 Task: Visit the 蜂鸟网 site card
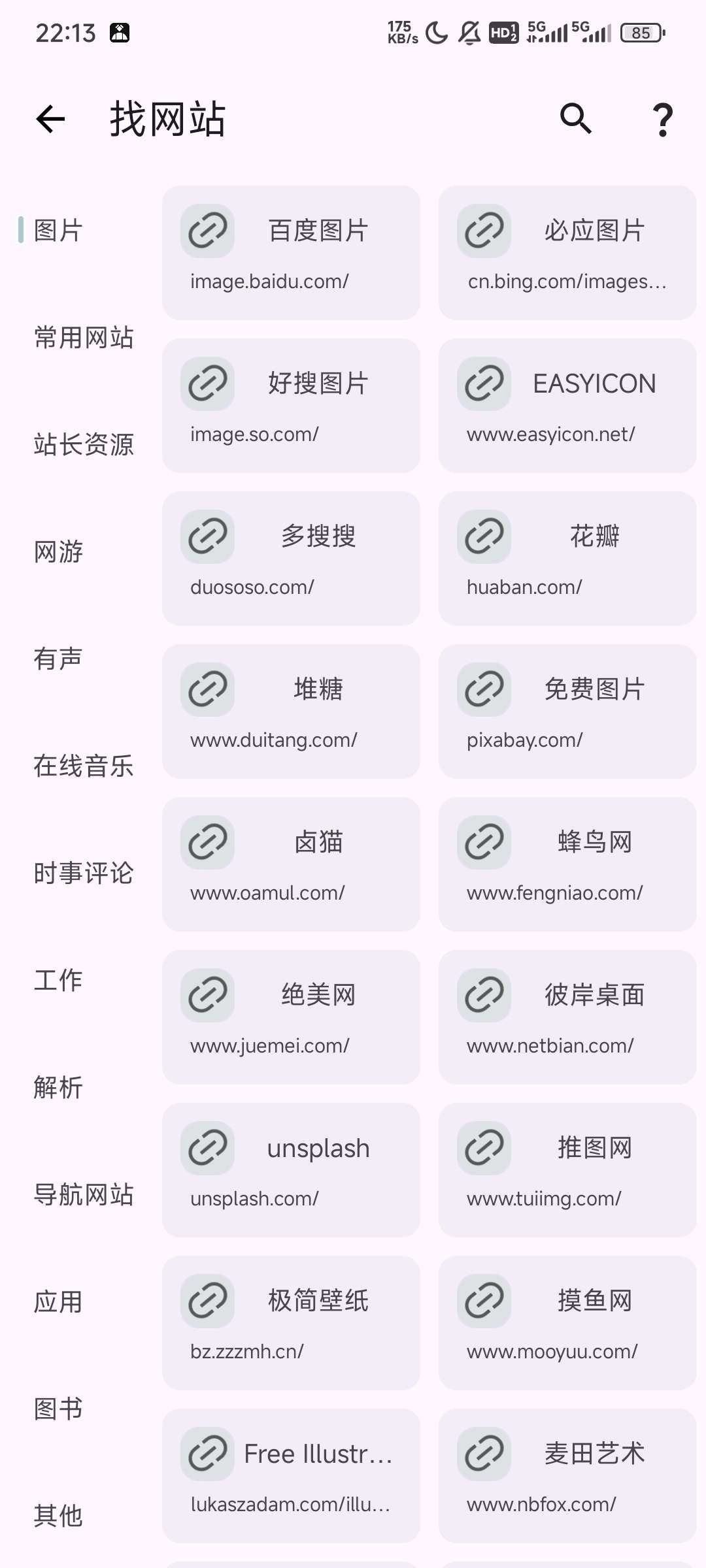click(x=567, y=864)
